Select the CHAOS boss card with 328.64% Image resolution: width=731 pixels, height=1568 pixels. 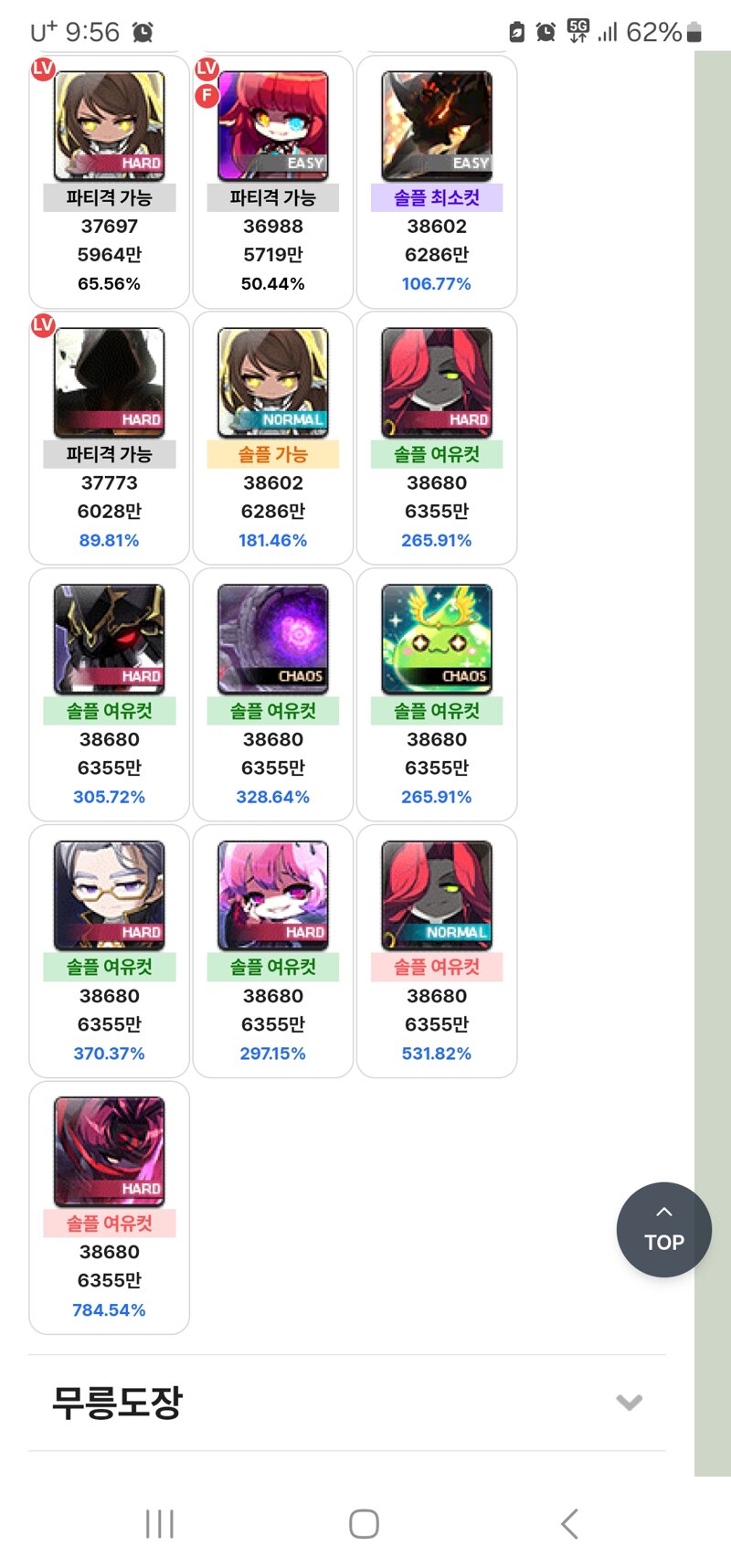point(272,694)
